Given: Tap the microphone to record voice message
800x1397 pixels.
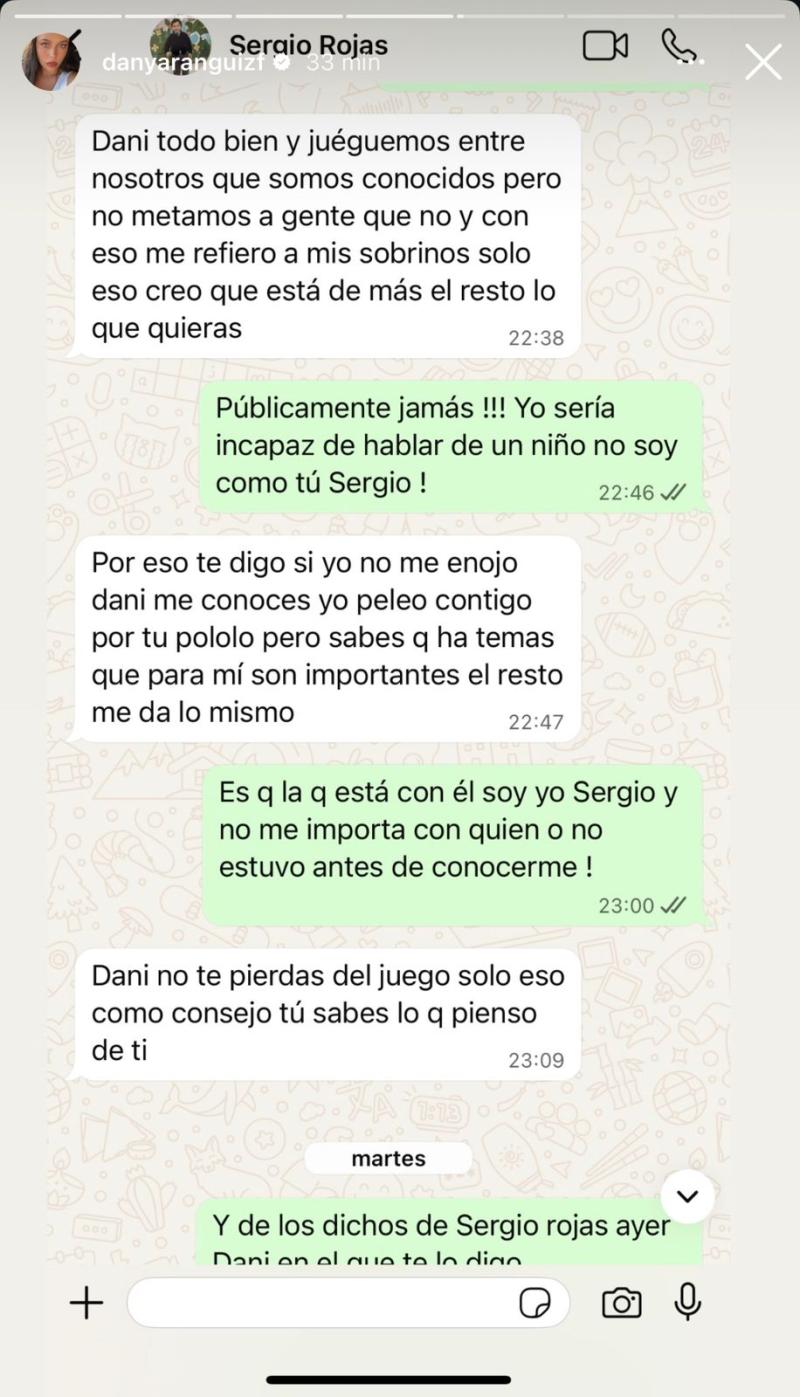Looking at the screenshot, I should [x=688, y=1302].
